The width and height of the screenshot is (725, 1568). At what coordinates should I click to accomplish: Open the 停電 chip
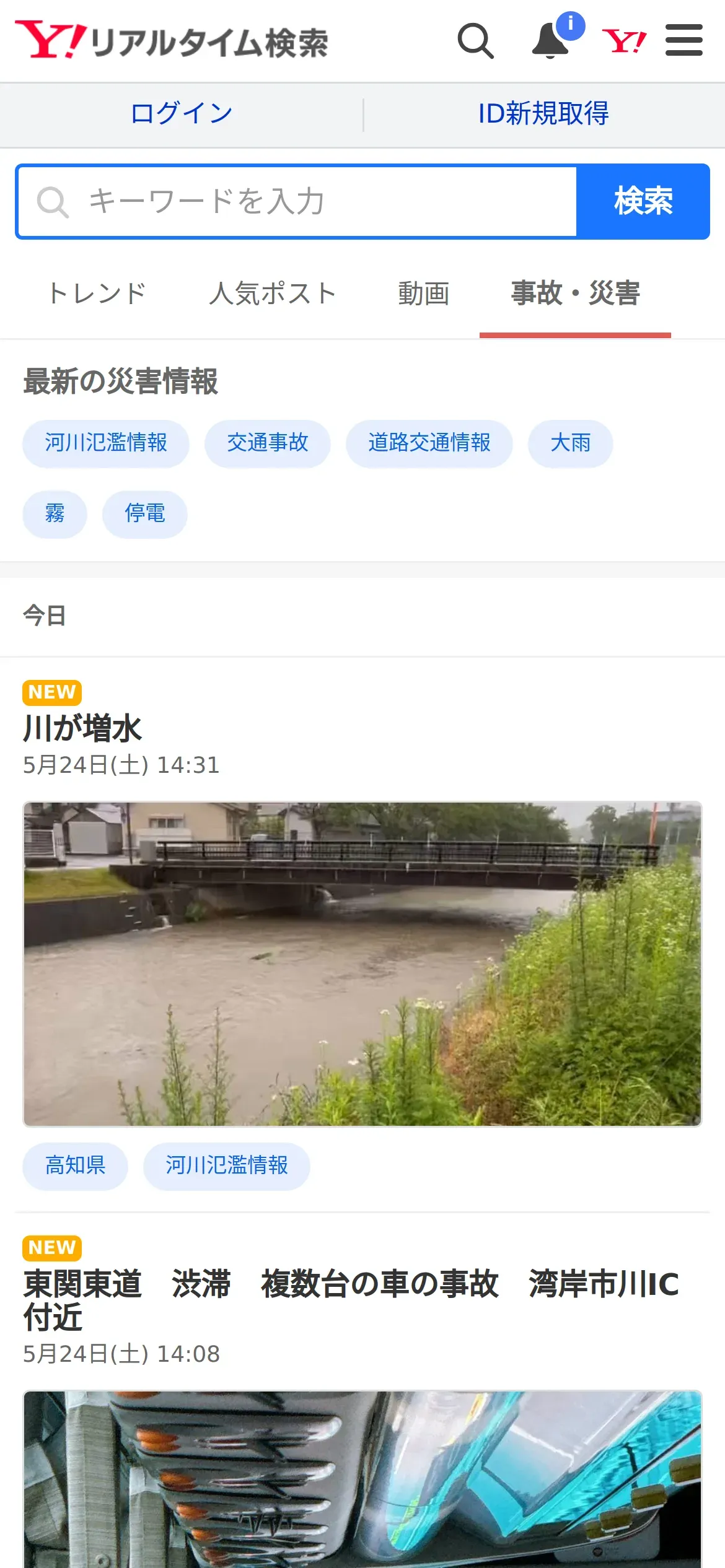(144, 514)
